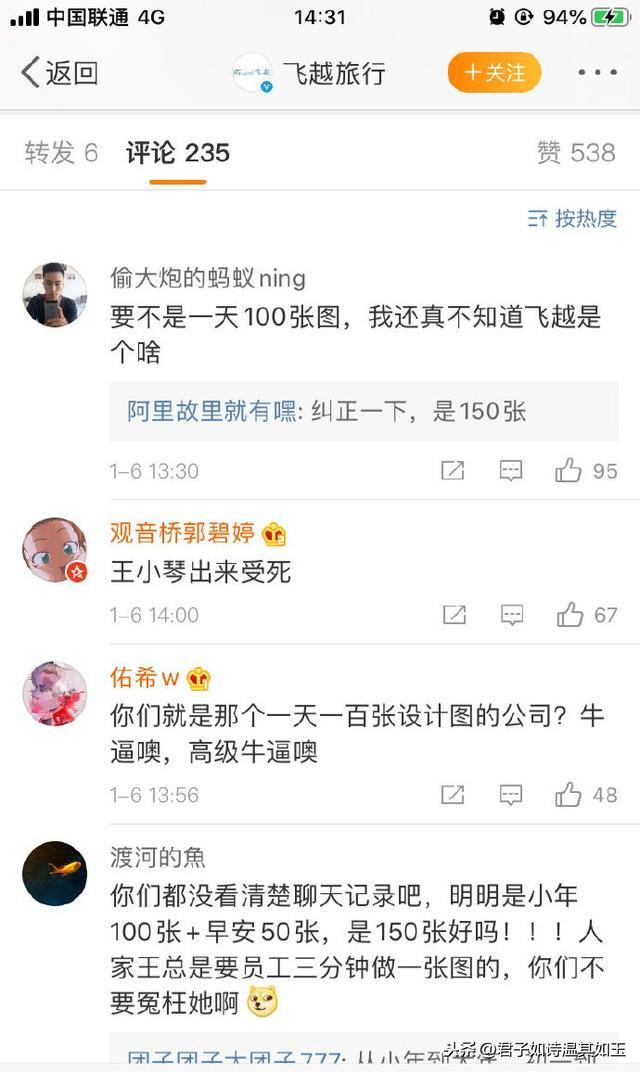This screenshot has width=640, height=1072.
Task: Like the comment by 佑希w
Action: [586, 795]
